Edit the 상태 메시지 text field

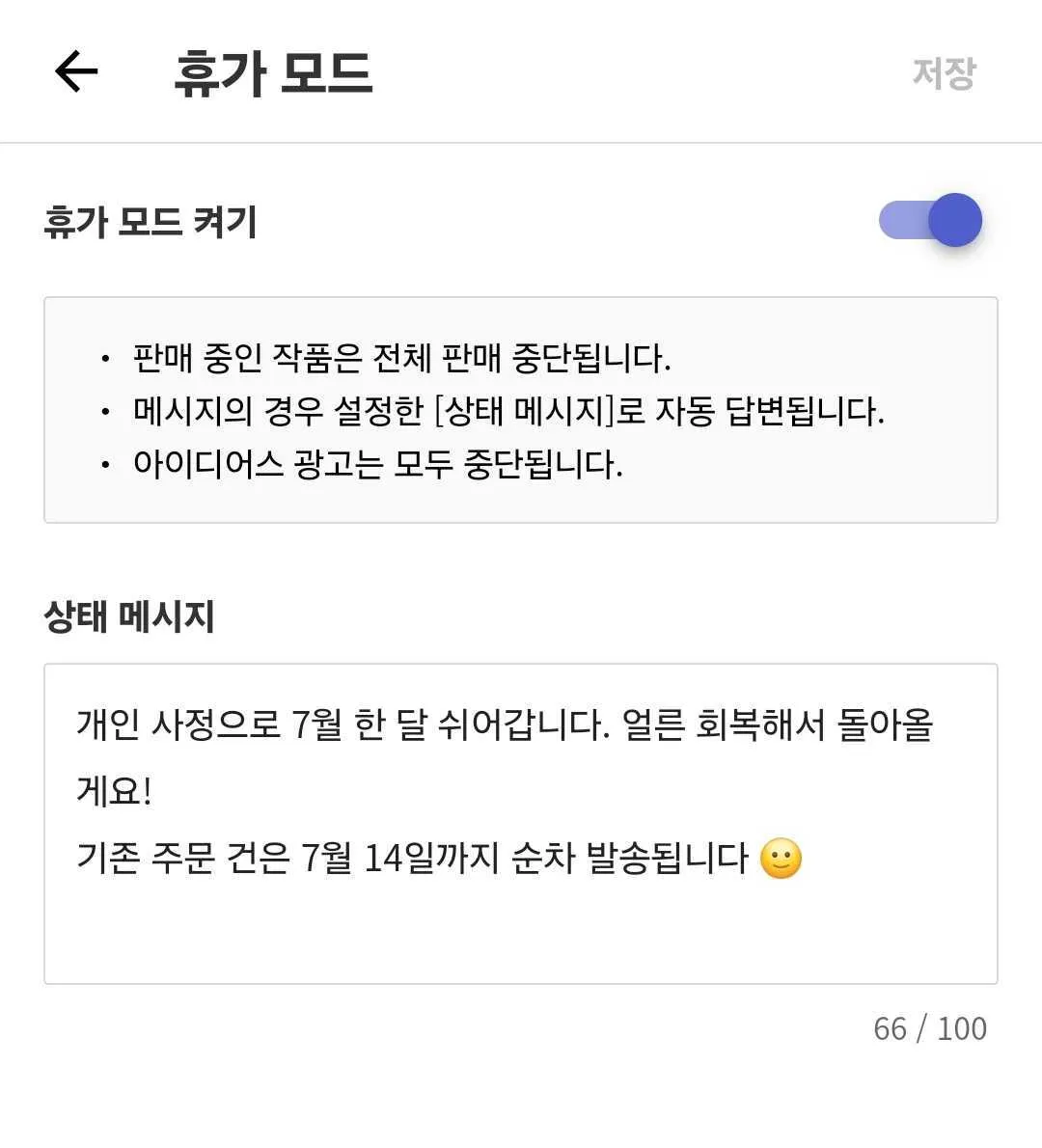[x=520, y=823]
